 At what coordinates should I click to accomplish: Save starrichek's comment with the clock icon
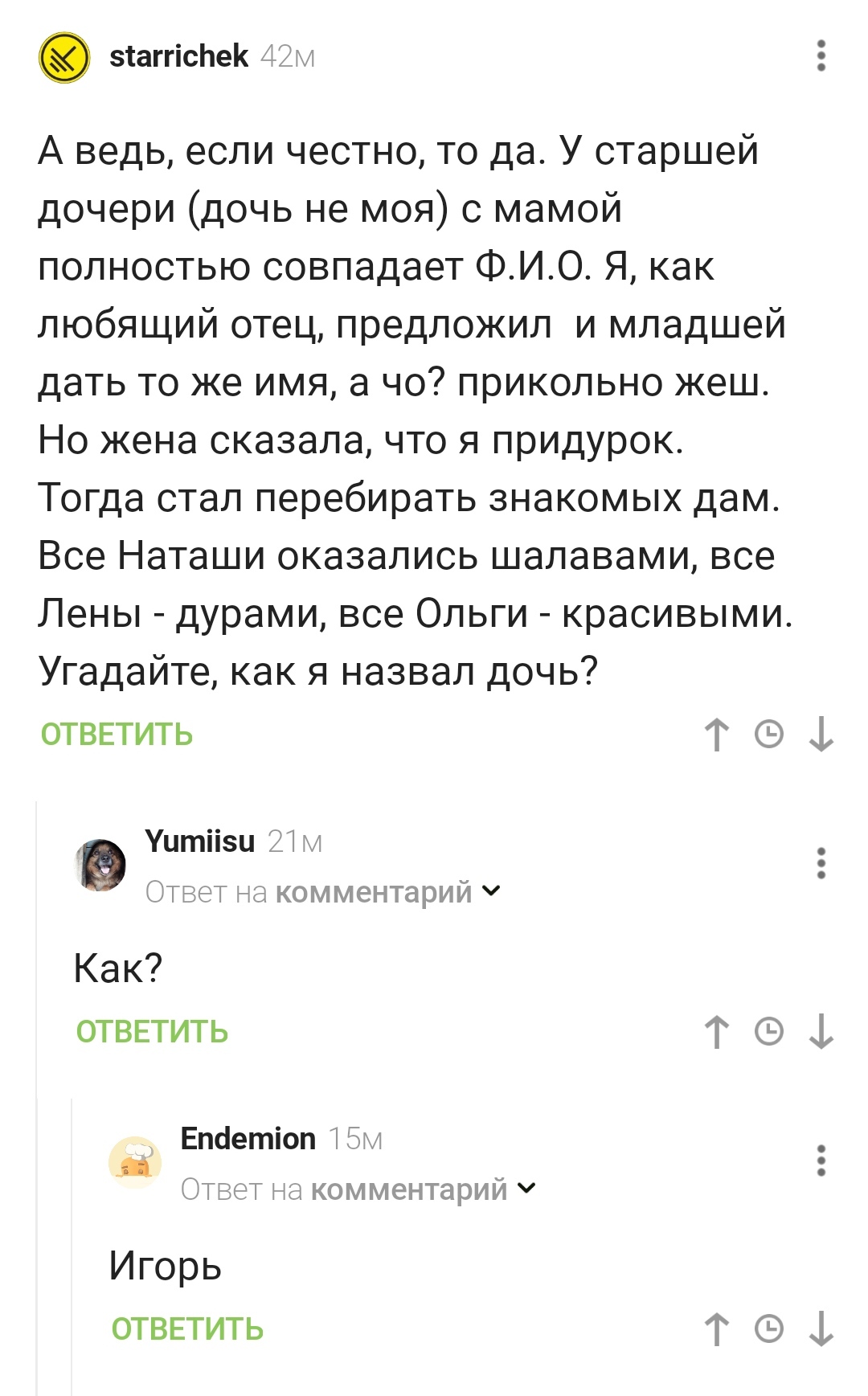click(769, 735)
